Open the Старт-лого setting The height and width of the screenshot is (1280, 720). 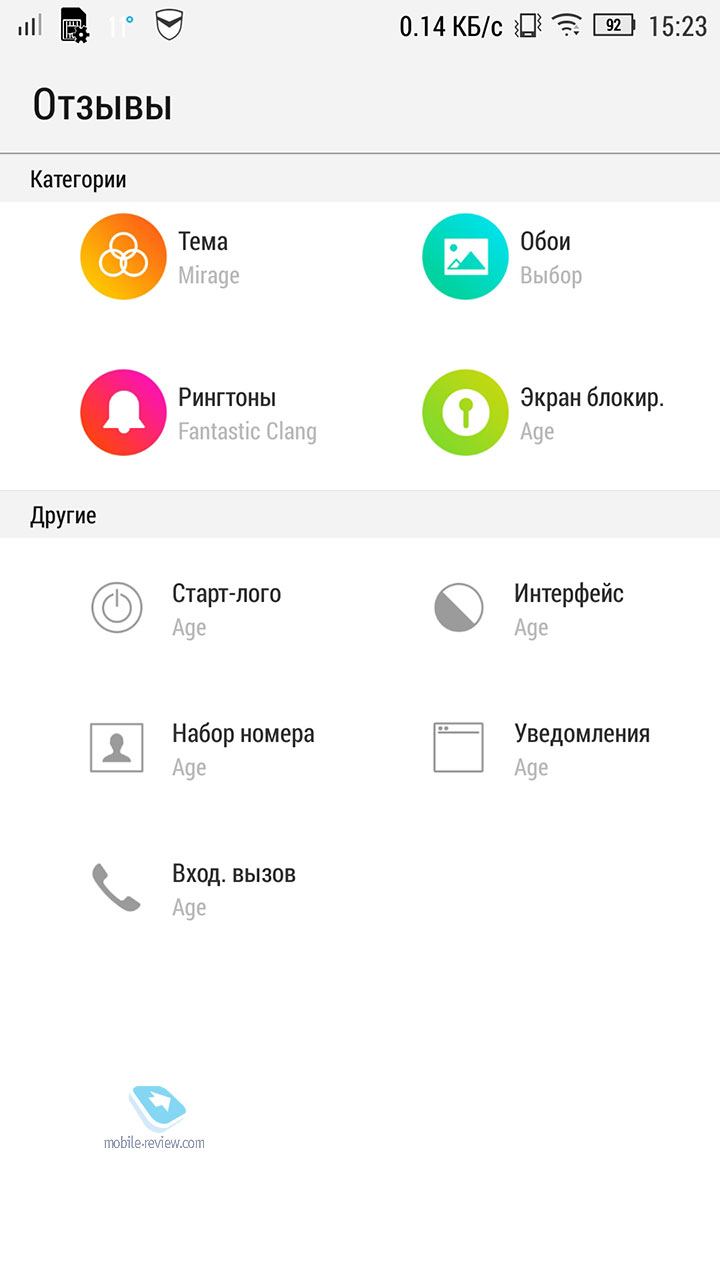(x=186, y=609)
